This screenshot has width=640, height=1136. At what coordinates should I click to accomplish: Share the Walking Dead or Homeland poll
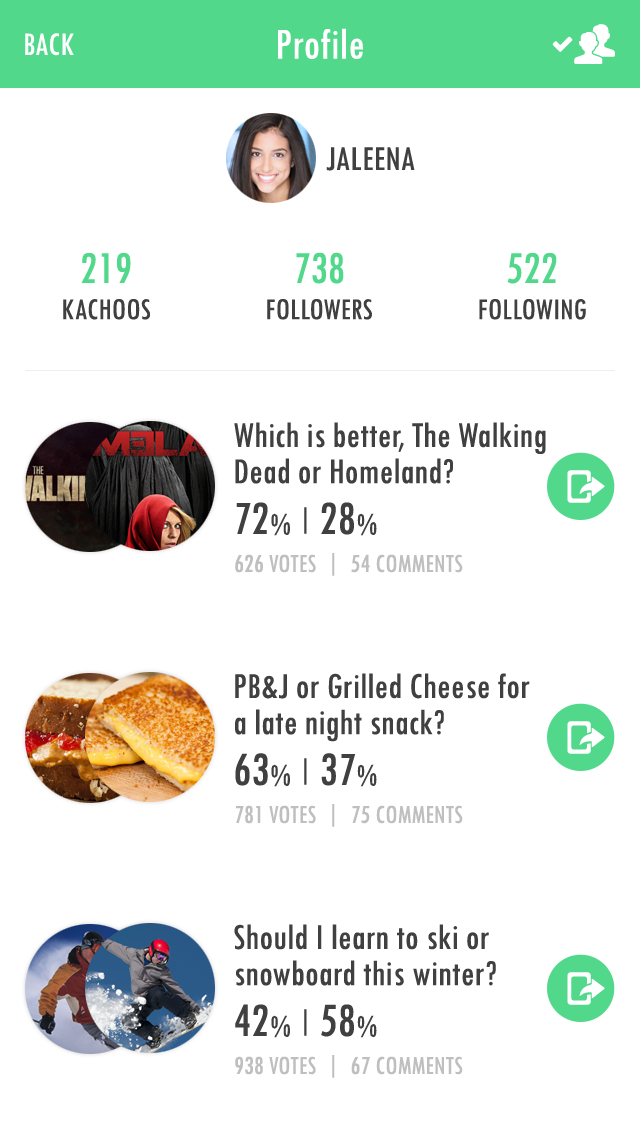580,486
